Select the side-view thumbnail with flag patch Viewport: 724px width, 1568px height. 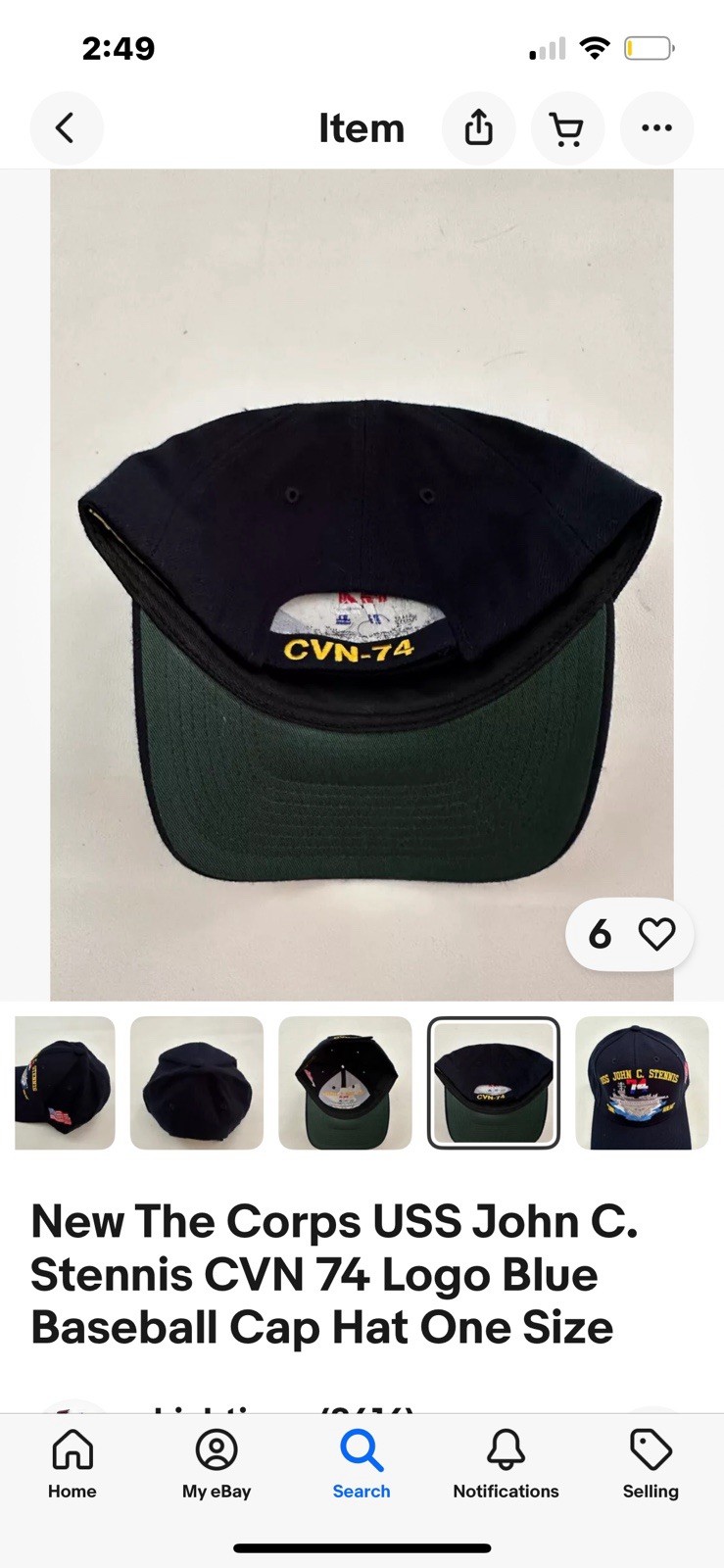tap(65, 1082)
